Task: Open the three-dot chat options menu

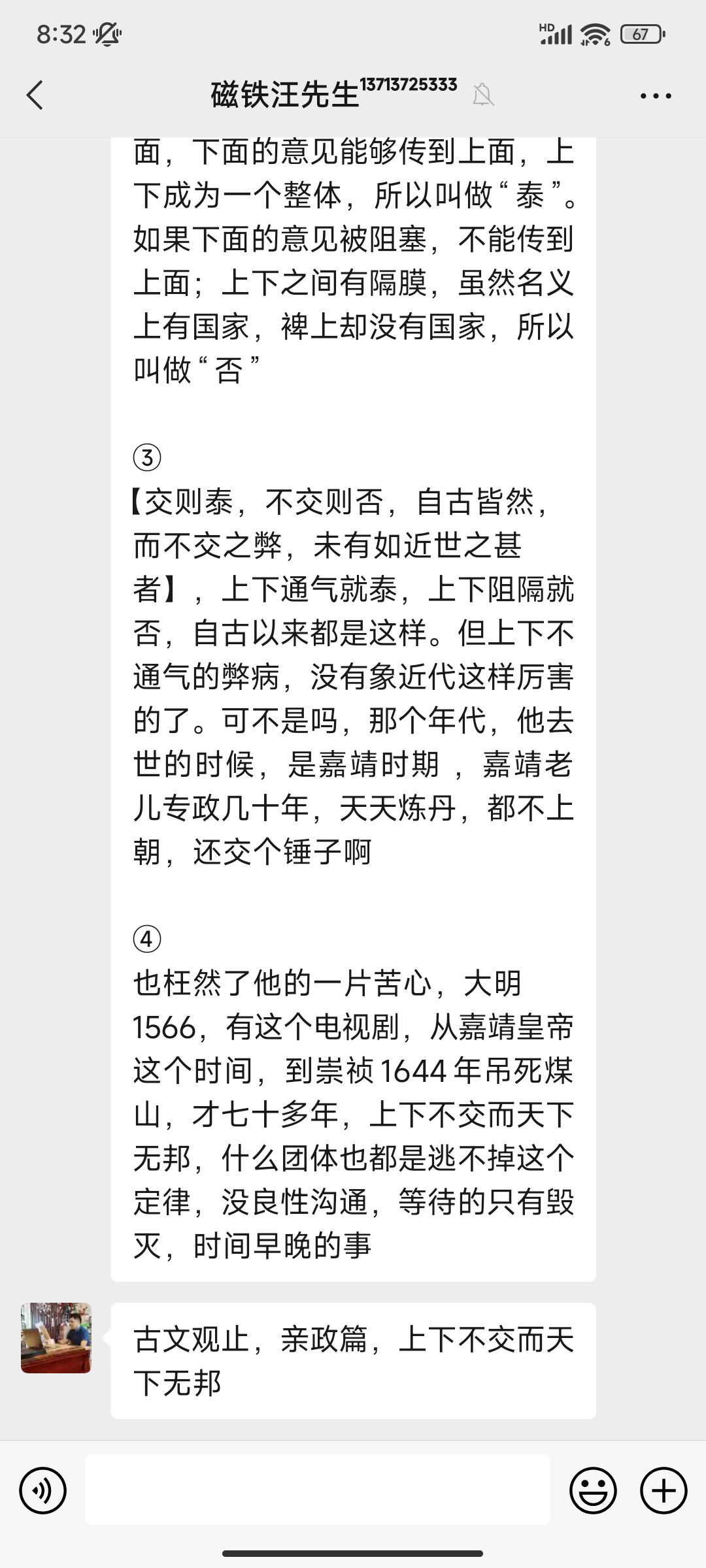Action: [x=656, y=96]
